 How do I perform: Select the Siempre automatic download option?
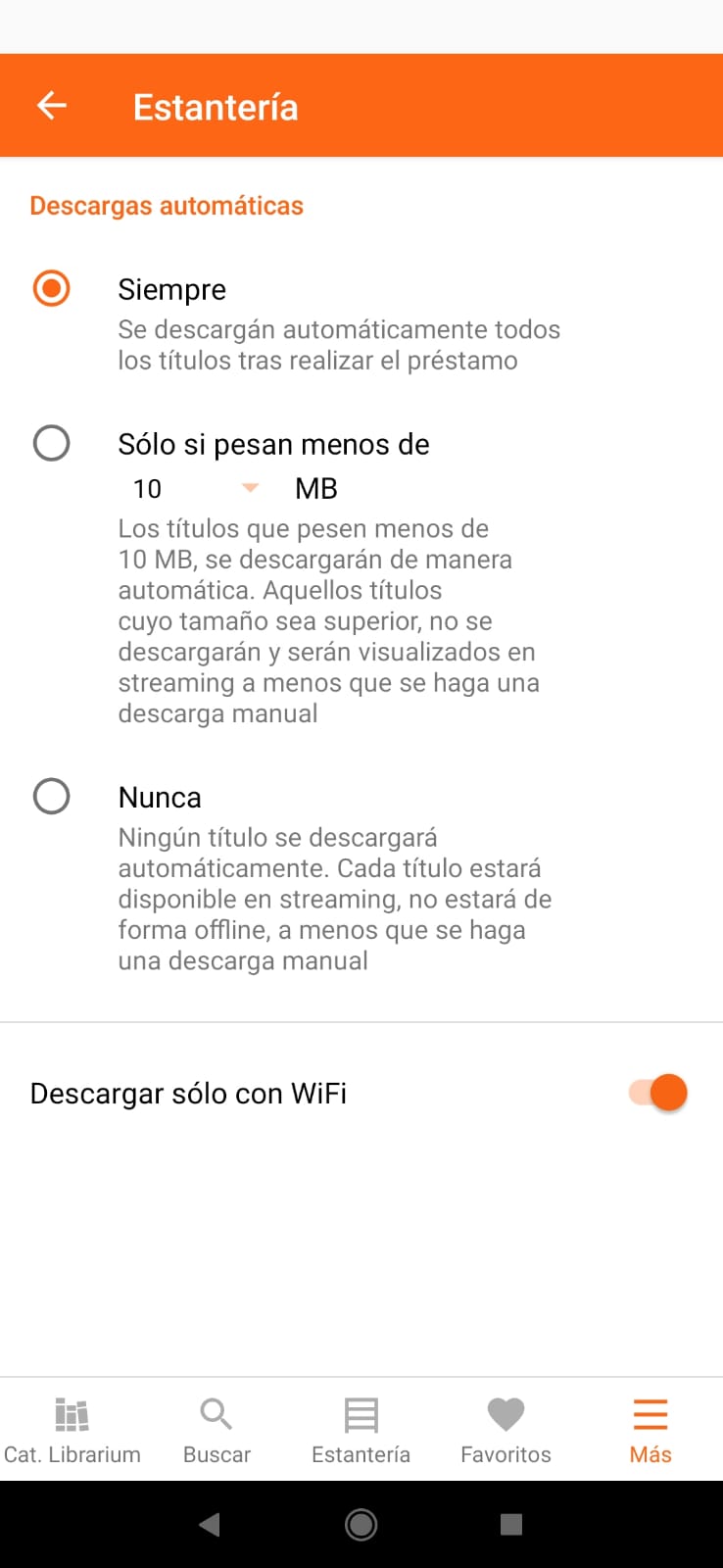[x=51, y=288]
